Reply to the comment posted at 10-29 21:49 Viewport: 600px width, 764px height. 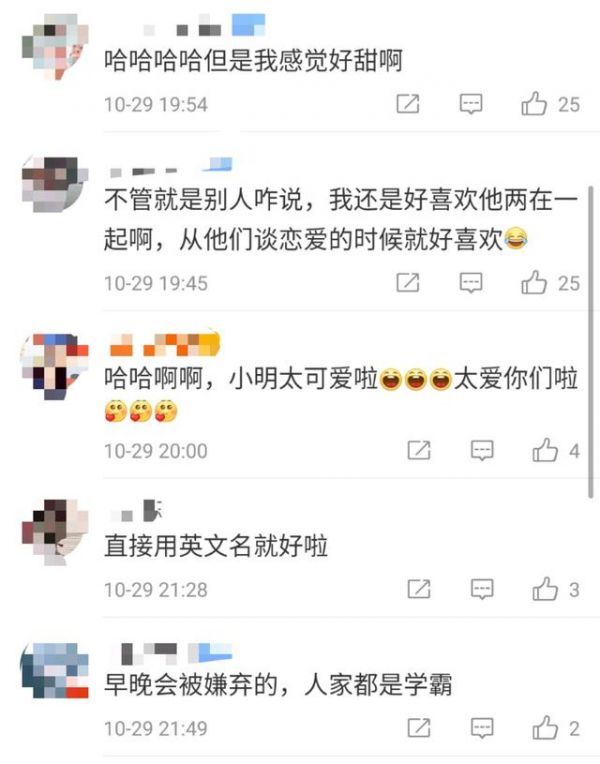point(482,727)
